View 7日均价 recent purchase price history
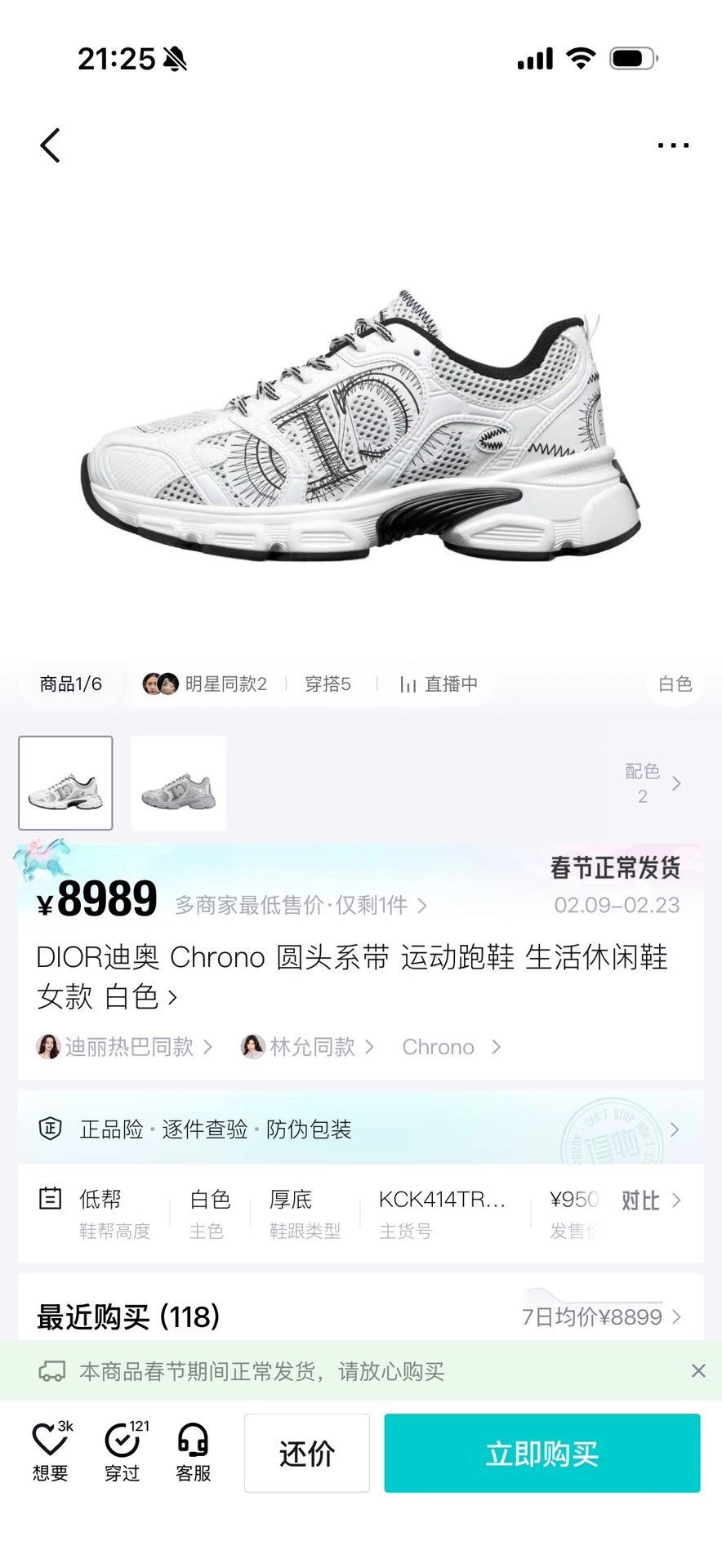The height and width of the screenshot is (1568, 722). click(601, 1316)
